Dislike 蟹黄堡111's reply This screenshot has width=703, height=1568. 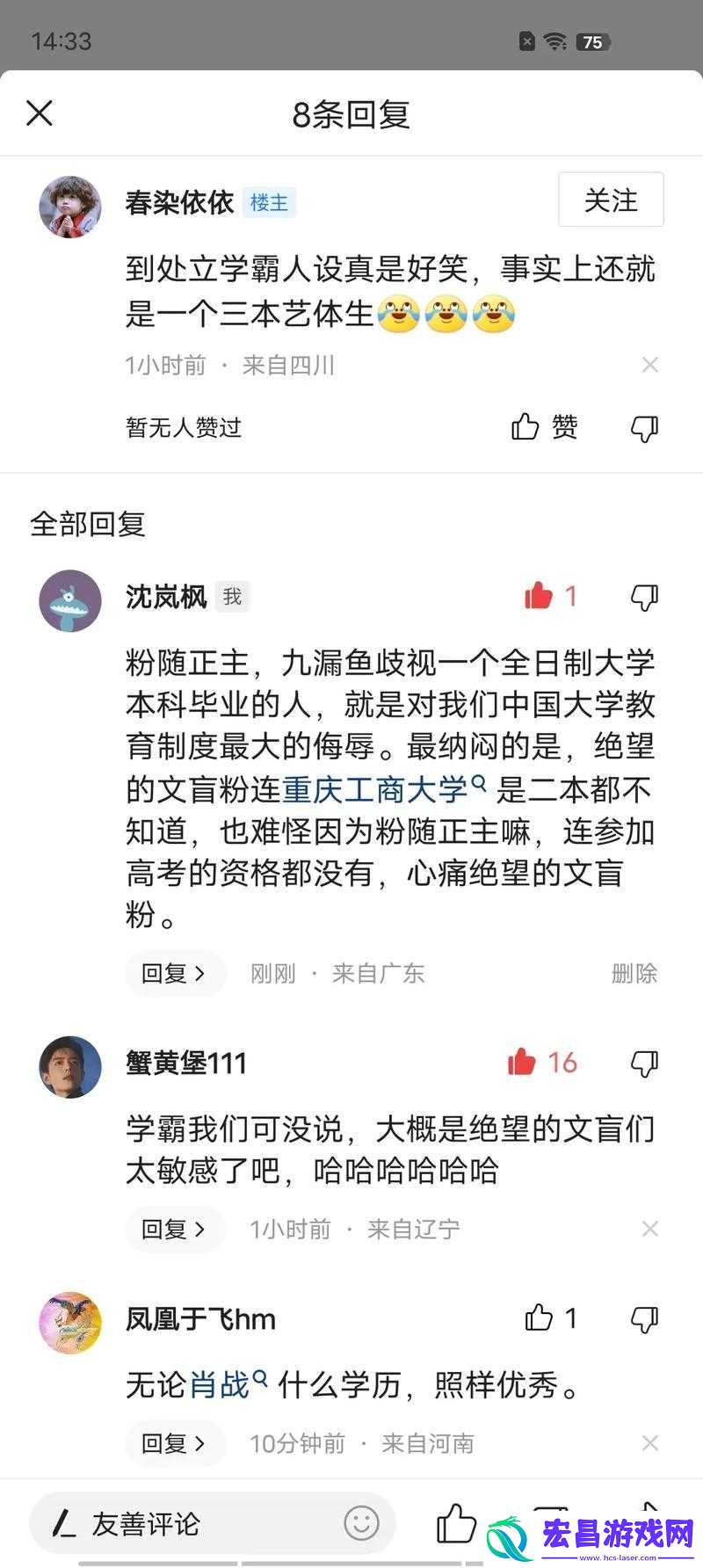coord(644,1063)
